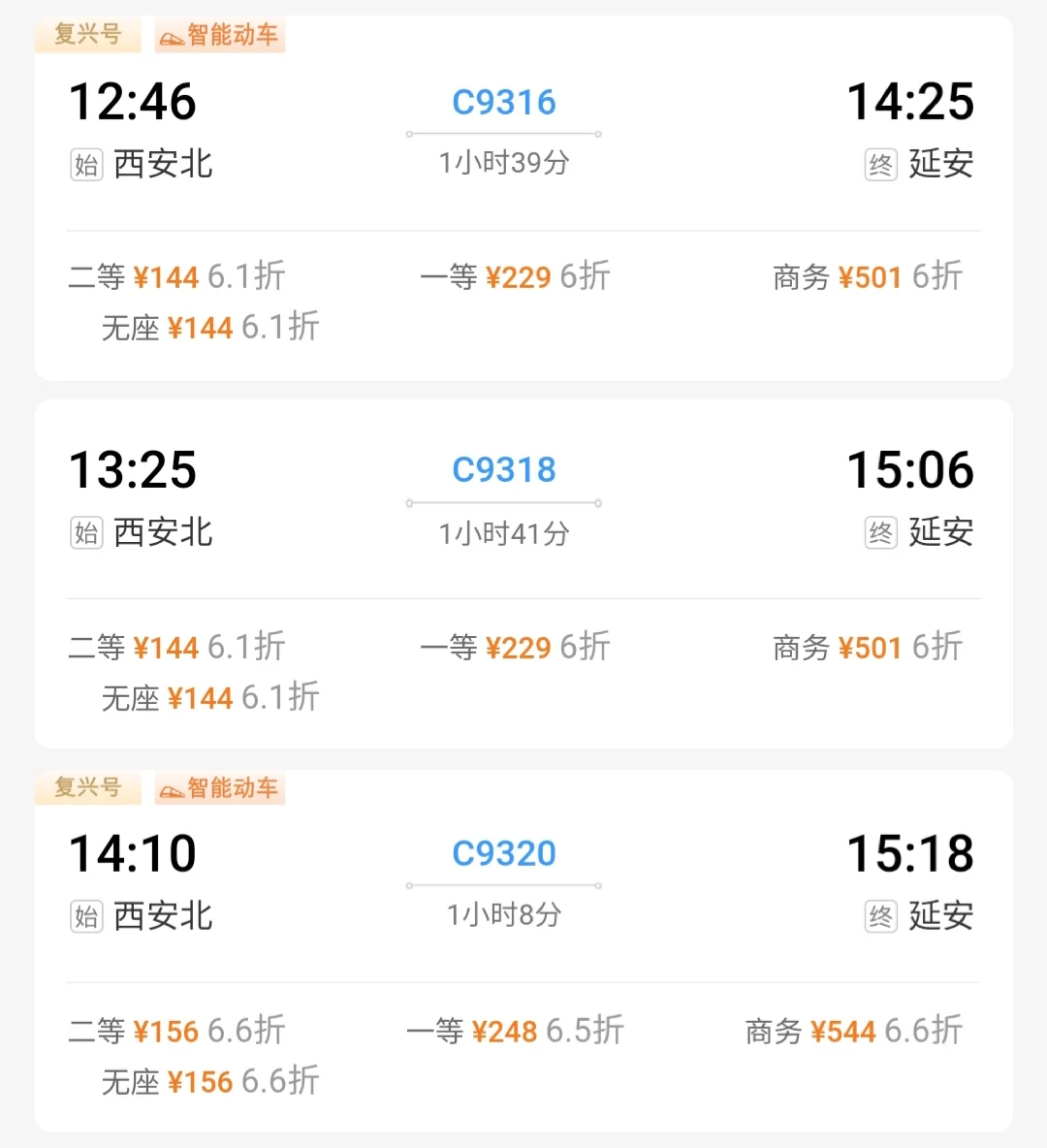Screen dimensions: 1047x1148
Task: Select the C9320 train number
Action: (x=502, y=853)
